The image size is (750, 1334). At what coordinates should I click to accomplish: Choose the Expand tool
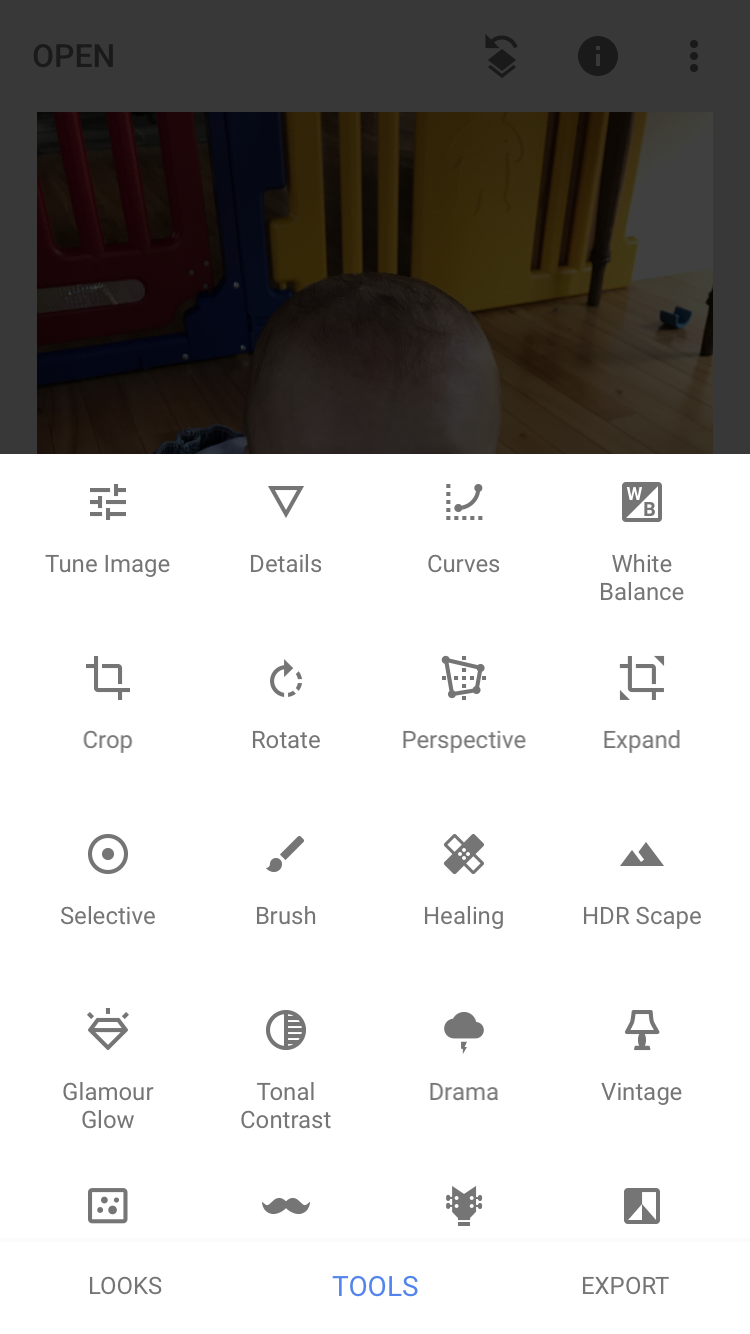point(642,705)
